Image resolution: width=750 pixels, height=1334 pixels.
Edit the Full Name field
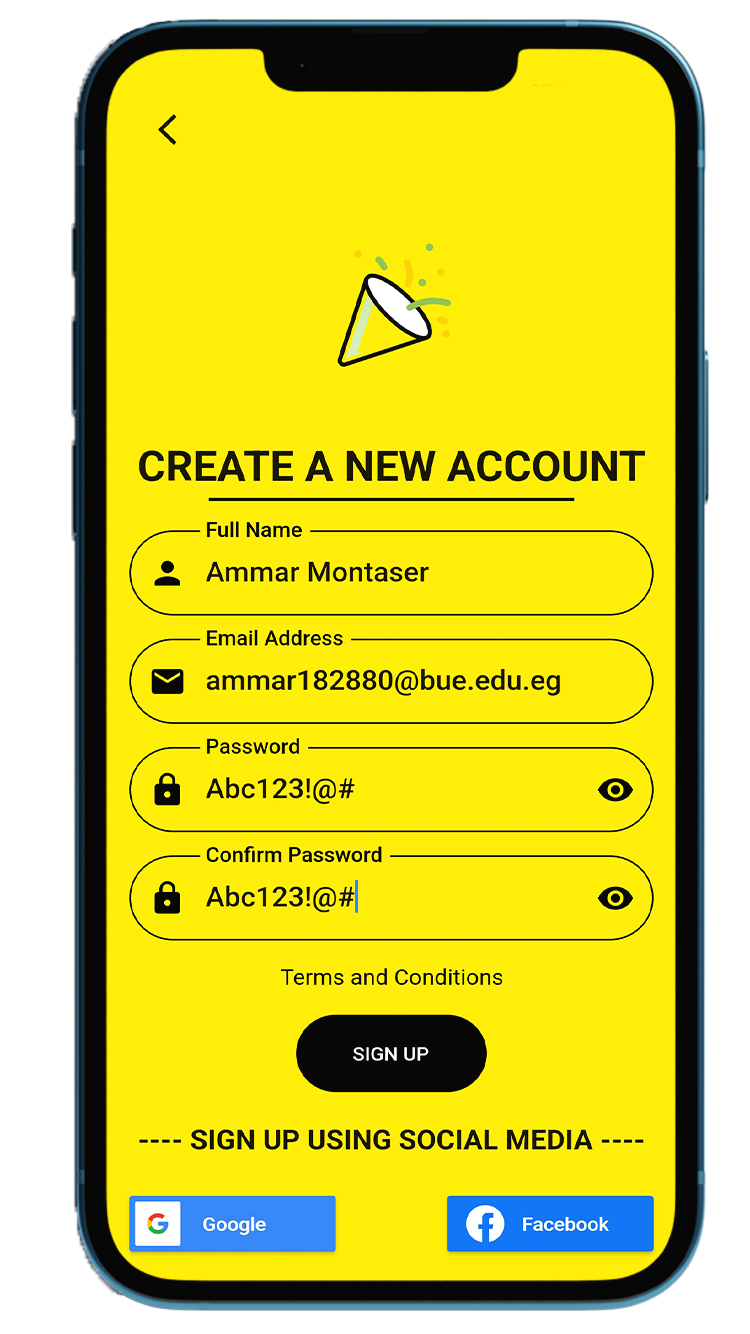391,573
